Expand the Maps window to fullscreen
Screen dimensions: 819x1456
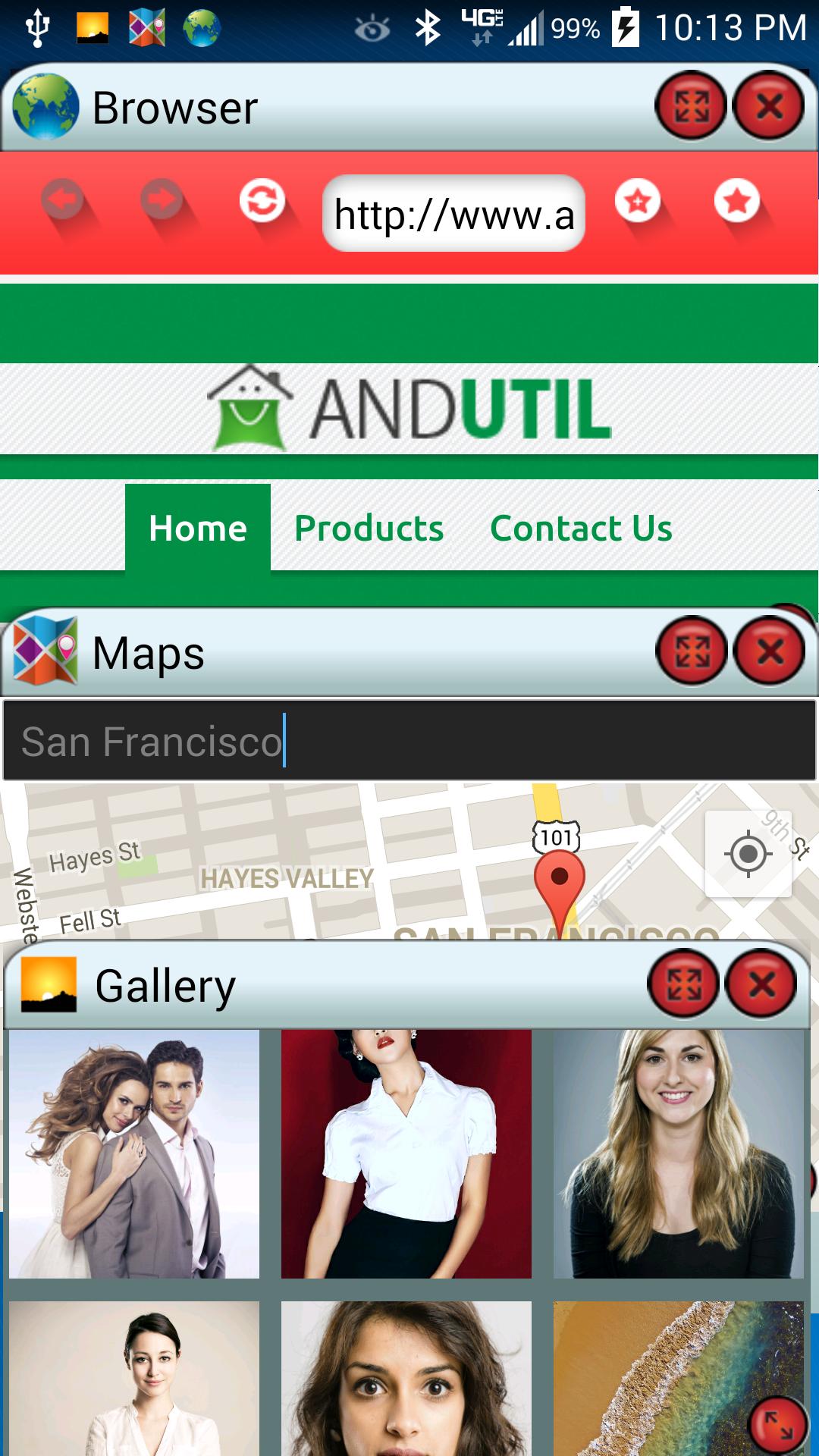point(690,651)
